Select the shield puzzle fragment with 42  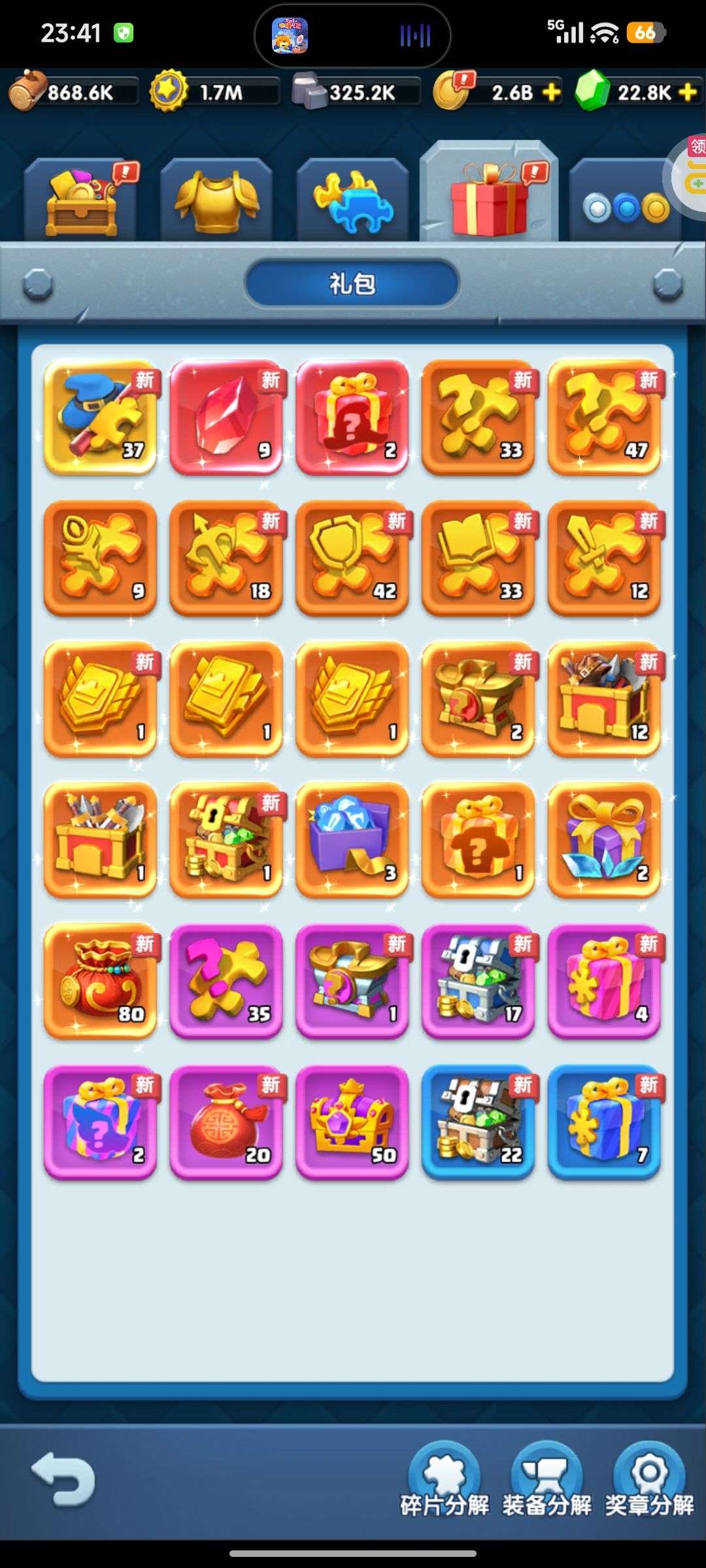[x=352, y=559]
